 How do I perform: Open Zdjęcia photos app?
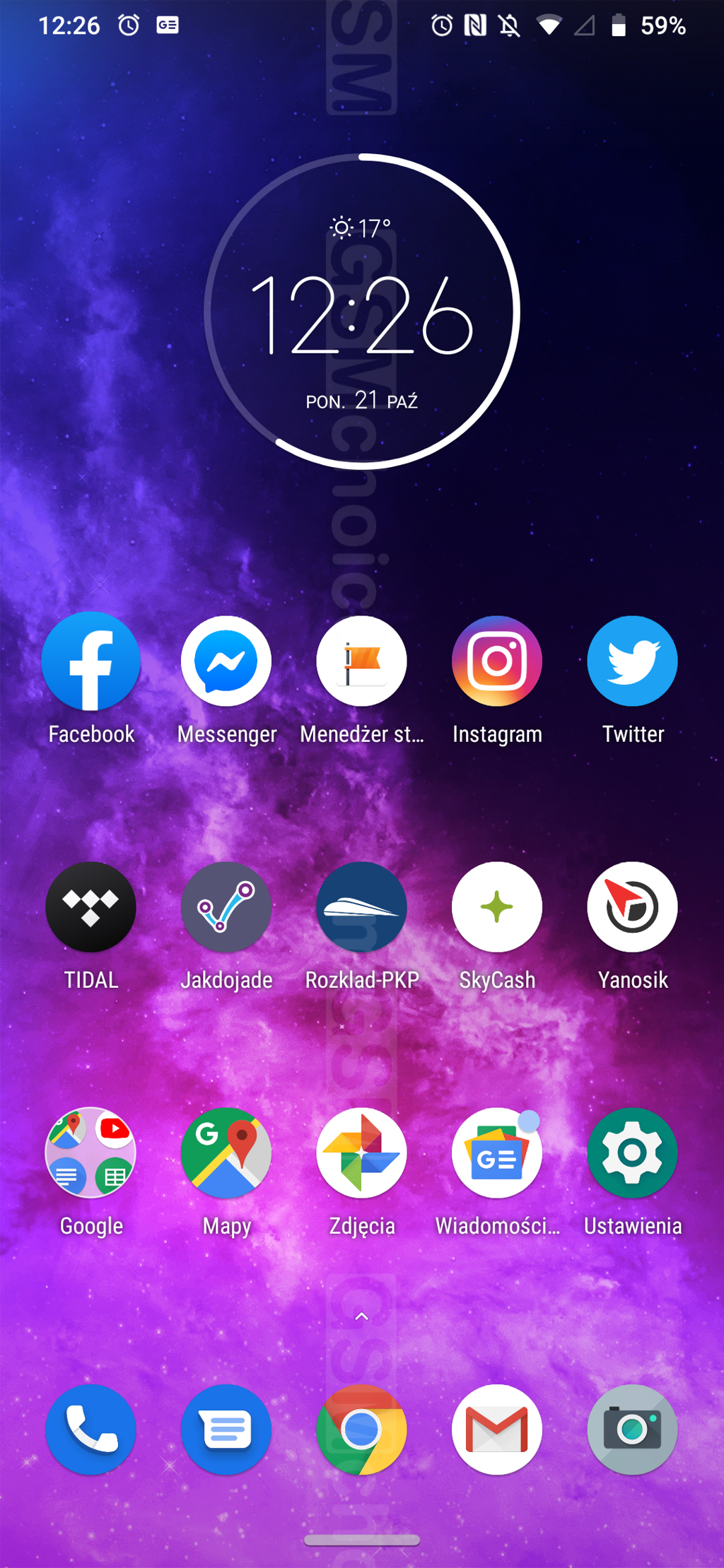click(361, 1153)
